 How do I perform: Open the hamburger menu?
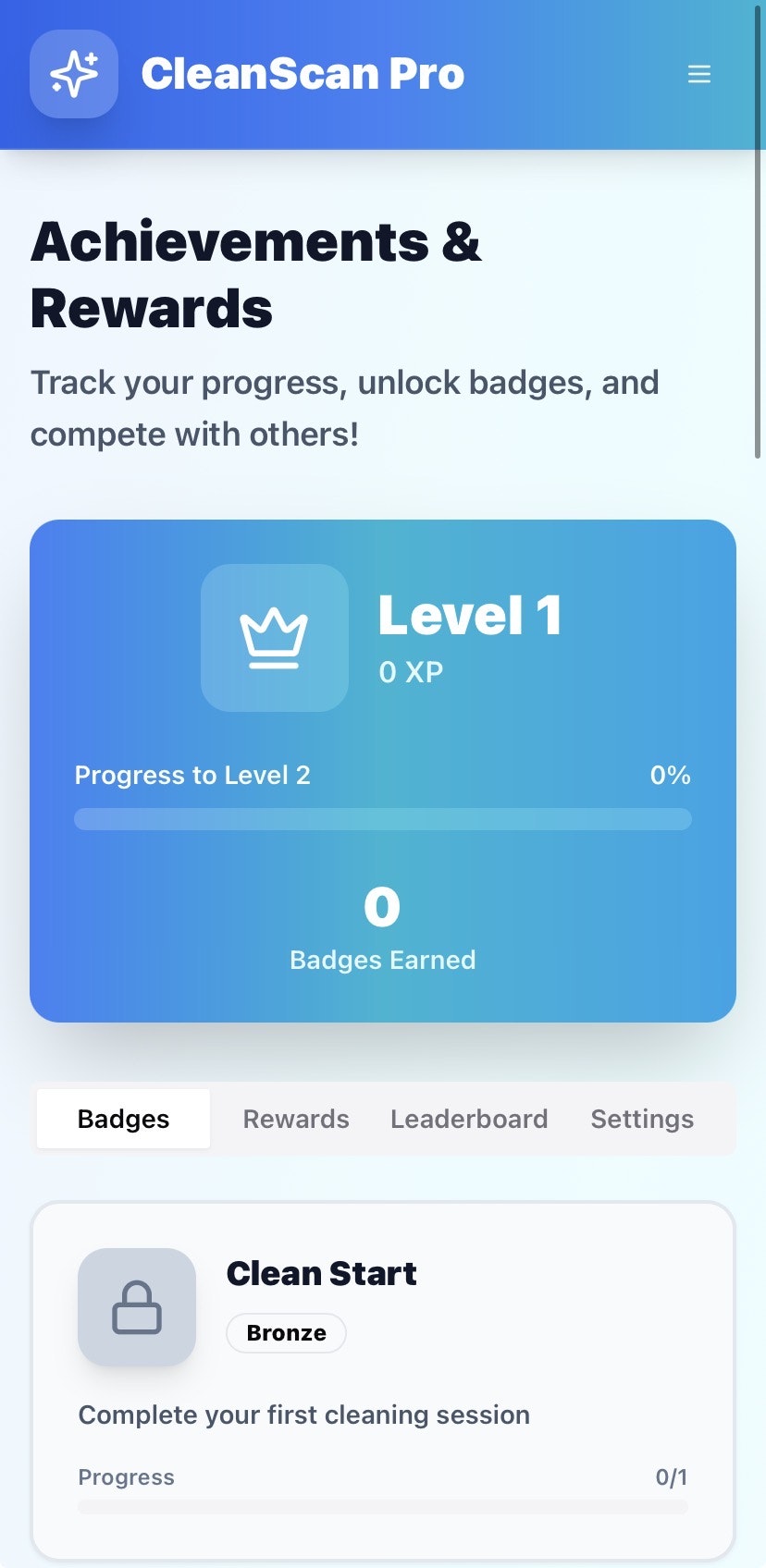699,74
